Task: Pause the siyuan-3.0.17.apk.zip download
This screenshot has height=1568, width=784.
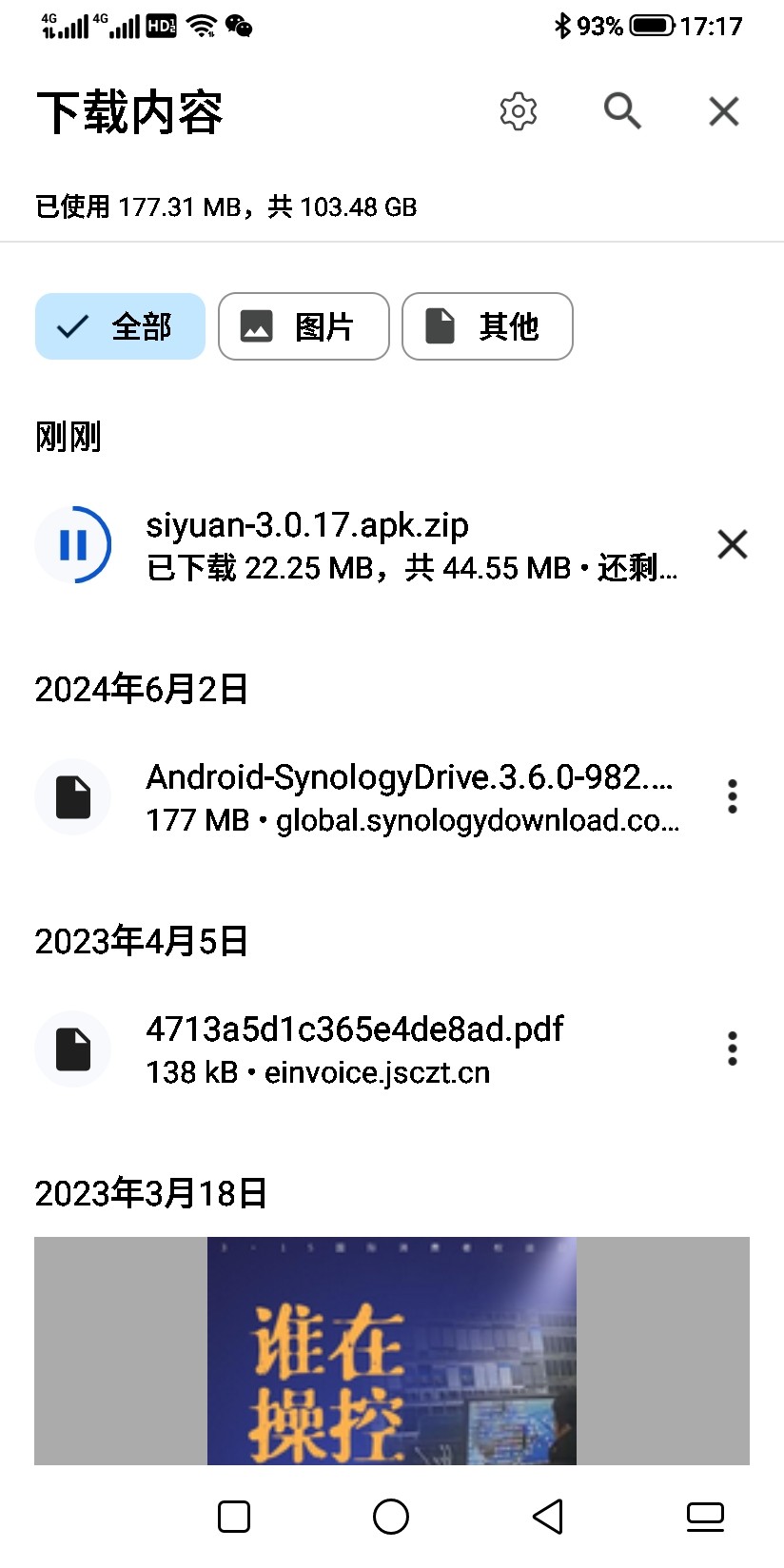Action: pyautogui.click(x=73, y=544)
